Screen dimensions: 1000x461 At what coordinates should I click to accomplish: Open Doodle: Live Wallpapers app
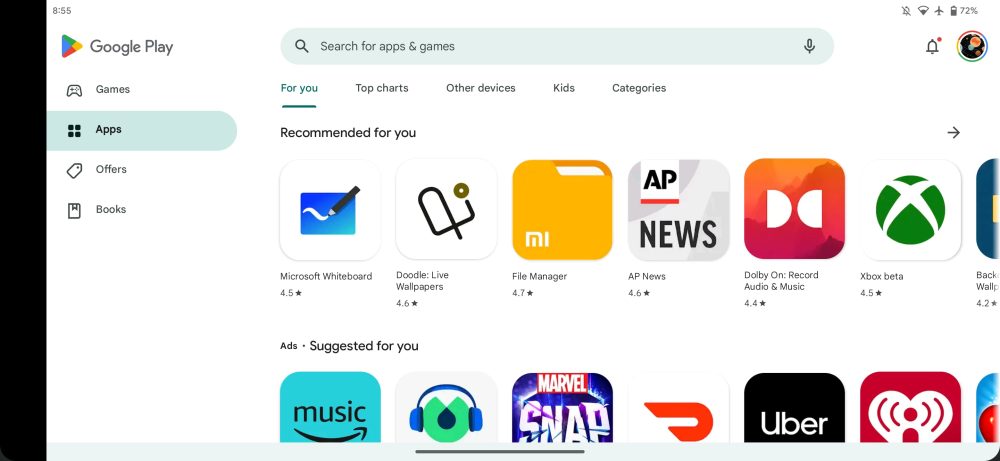tap(446, 210)
